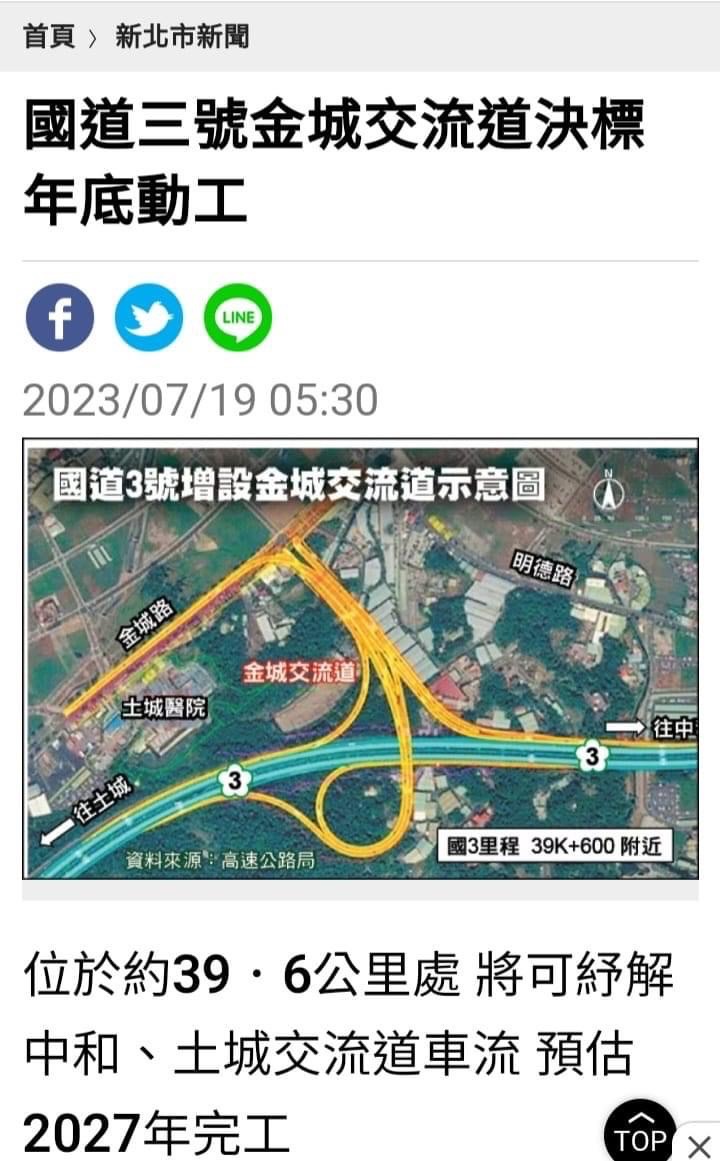Open the 金城交流道 map image
Screen dimensions: 720x1161
360,658
